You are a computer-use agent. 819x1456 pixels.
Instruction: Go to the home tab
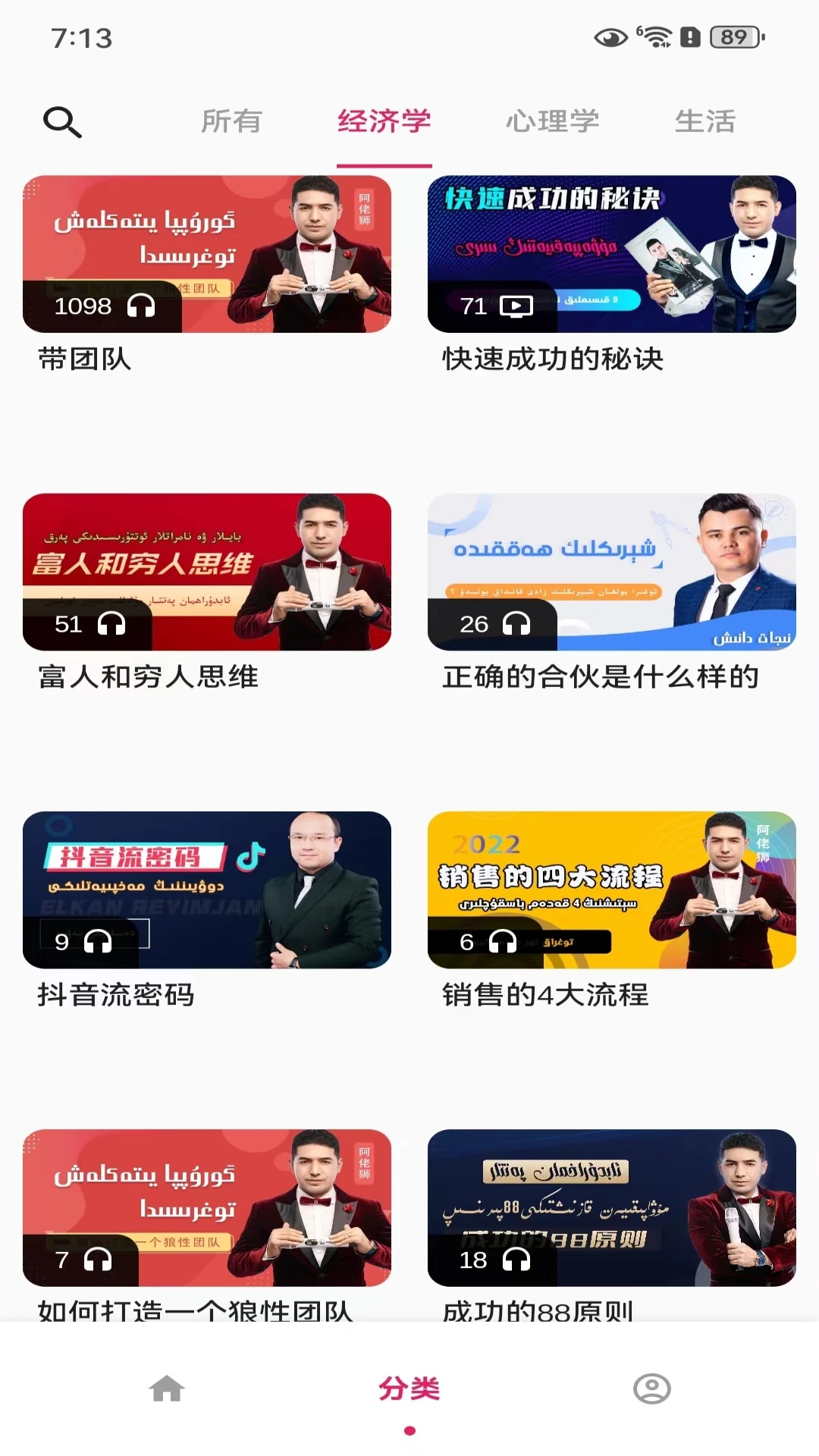(x=167, y=1389)
